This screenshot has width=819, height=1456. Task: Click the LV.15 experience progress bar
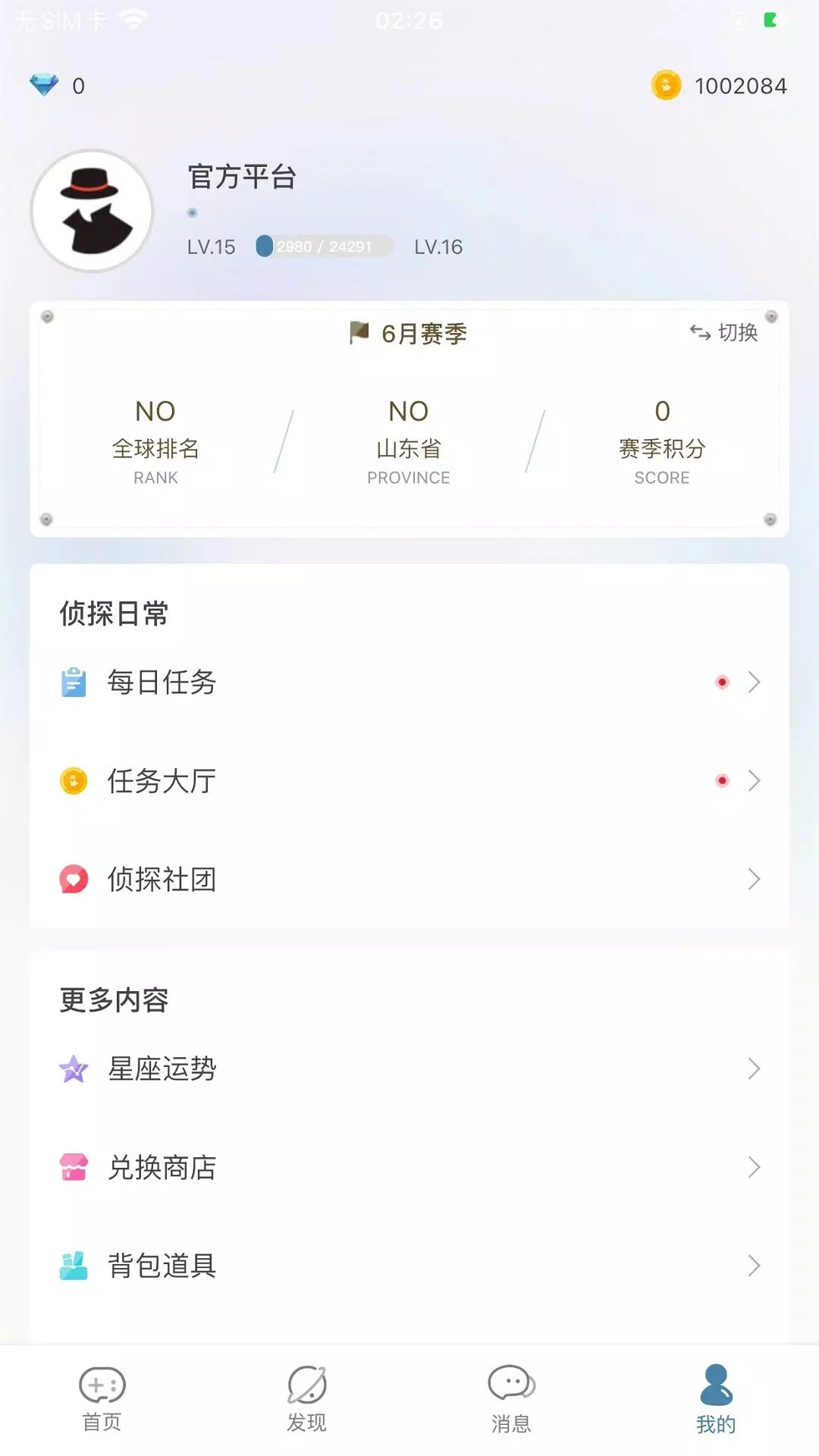pos(322,246)
